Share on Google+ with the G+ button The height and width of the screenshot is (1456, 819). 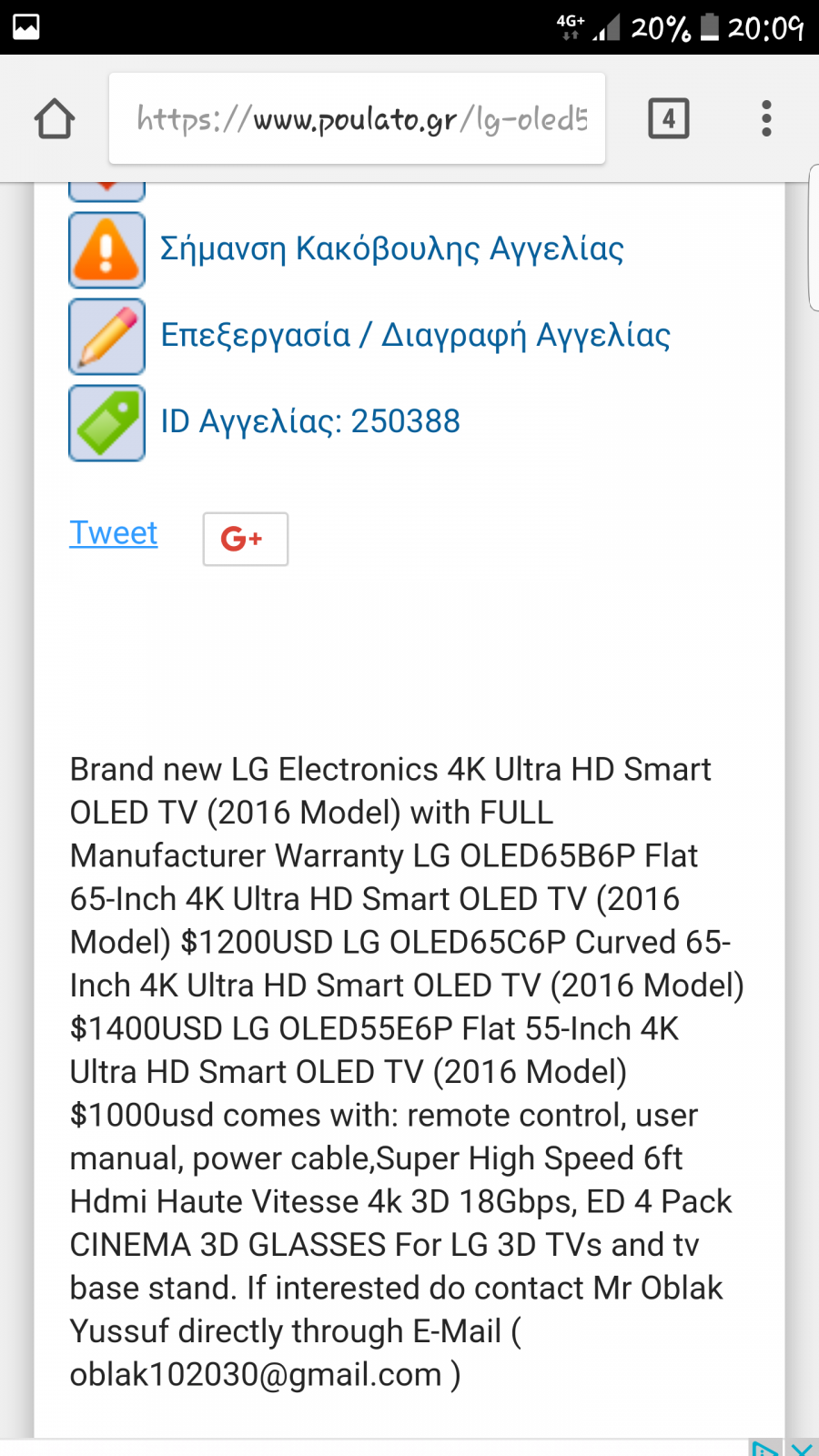246,539
